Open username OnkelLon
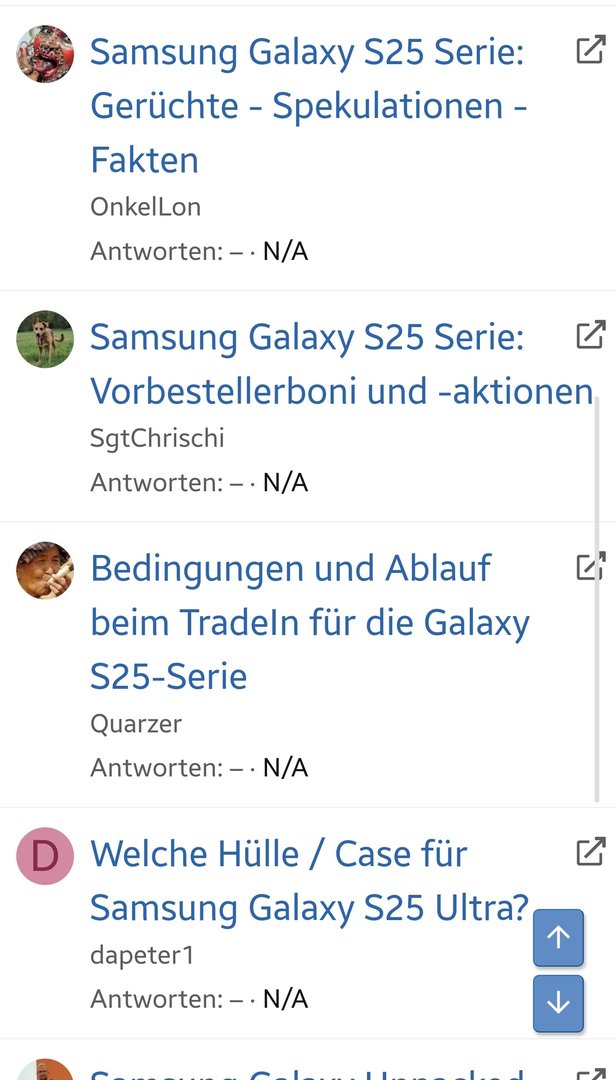 coord(145,207)
